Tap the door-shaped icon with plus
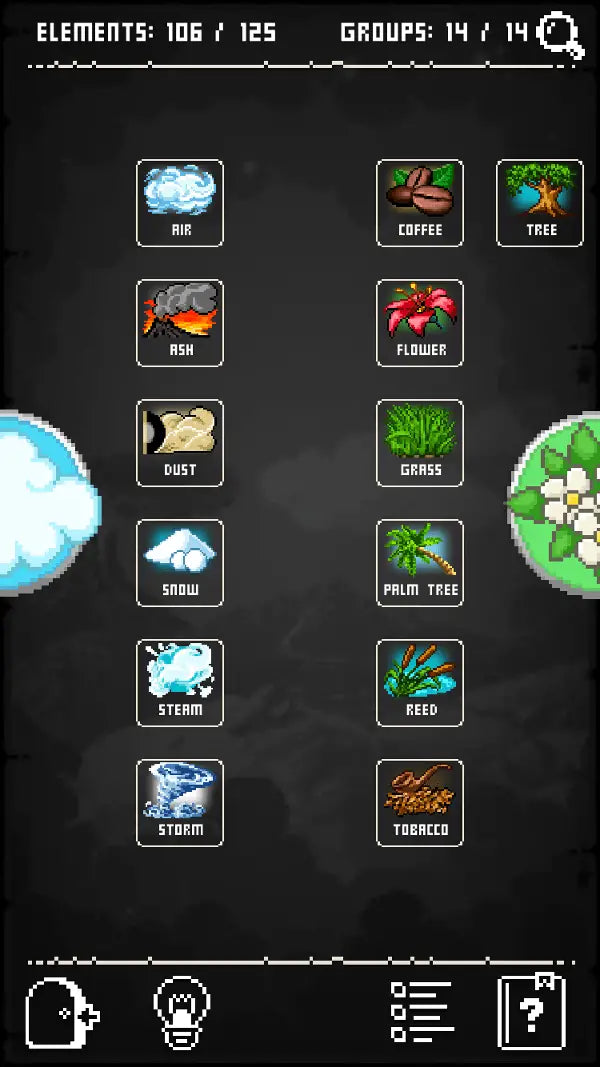The height and width of the screenshot is (1067, 600). [62, 1013]
